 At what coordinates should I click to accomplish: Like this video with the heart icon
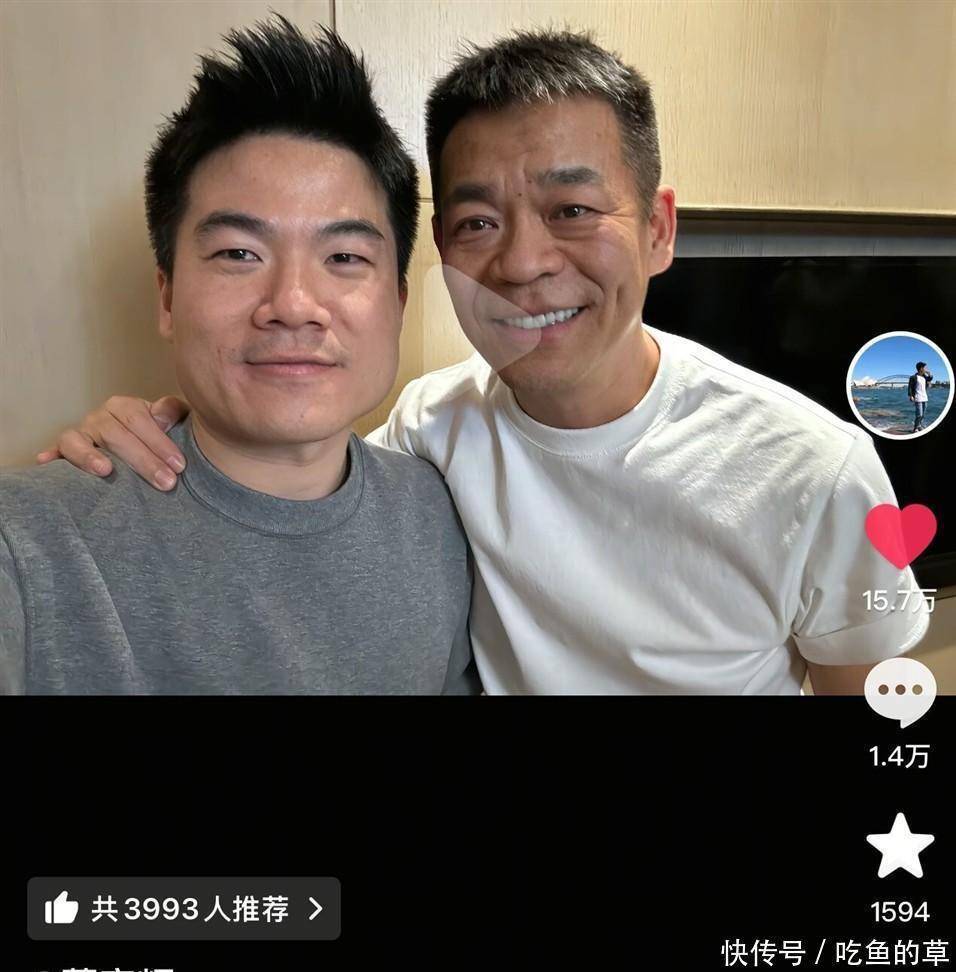click(900, 534)
